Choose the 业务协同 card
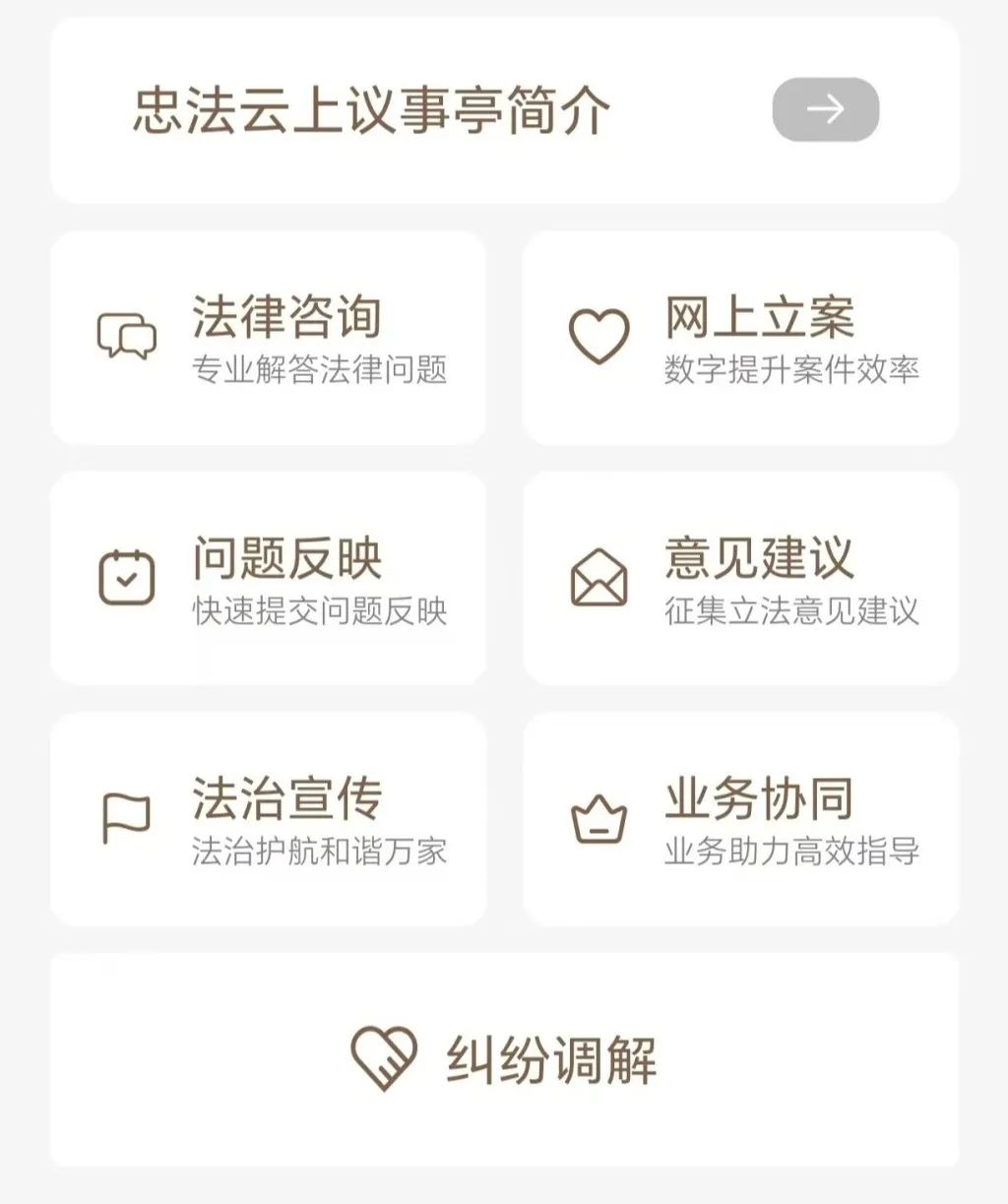The width and height of the screenshot is (1008, 1204). pyautogui.click(x=740, y=819)
